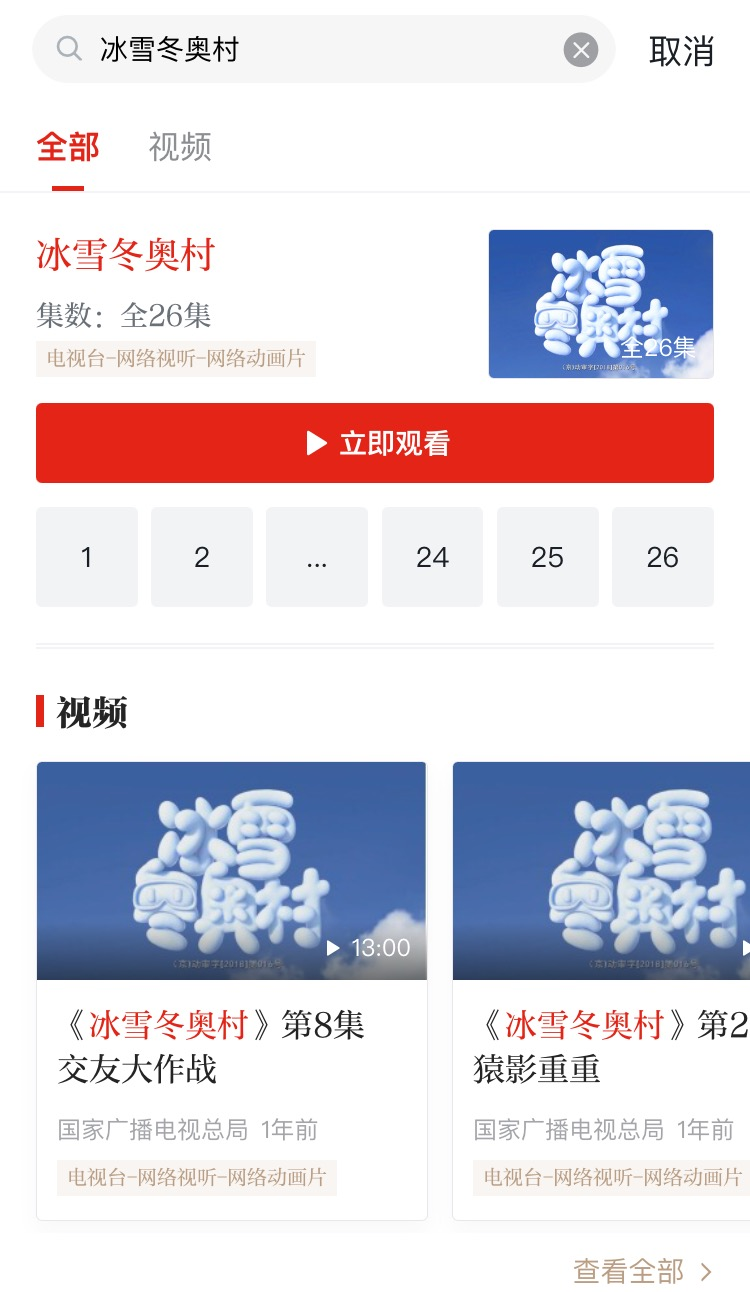The image size is (750, 1292).
Task: Expand the hidden episodes with the ... button
Action: (x=317, y=557)
